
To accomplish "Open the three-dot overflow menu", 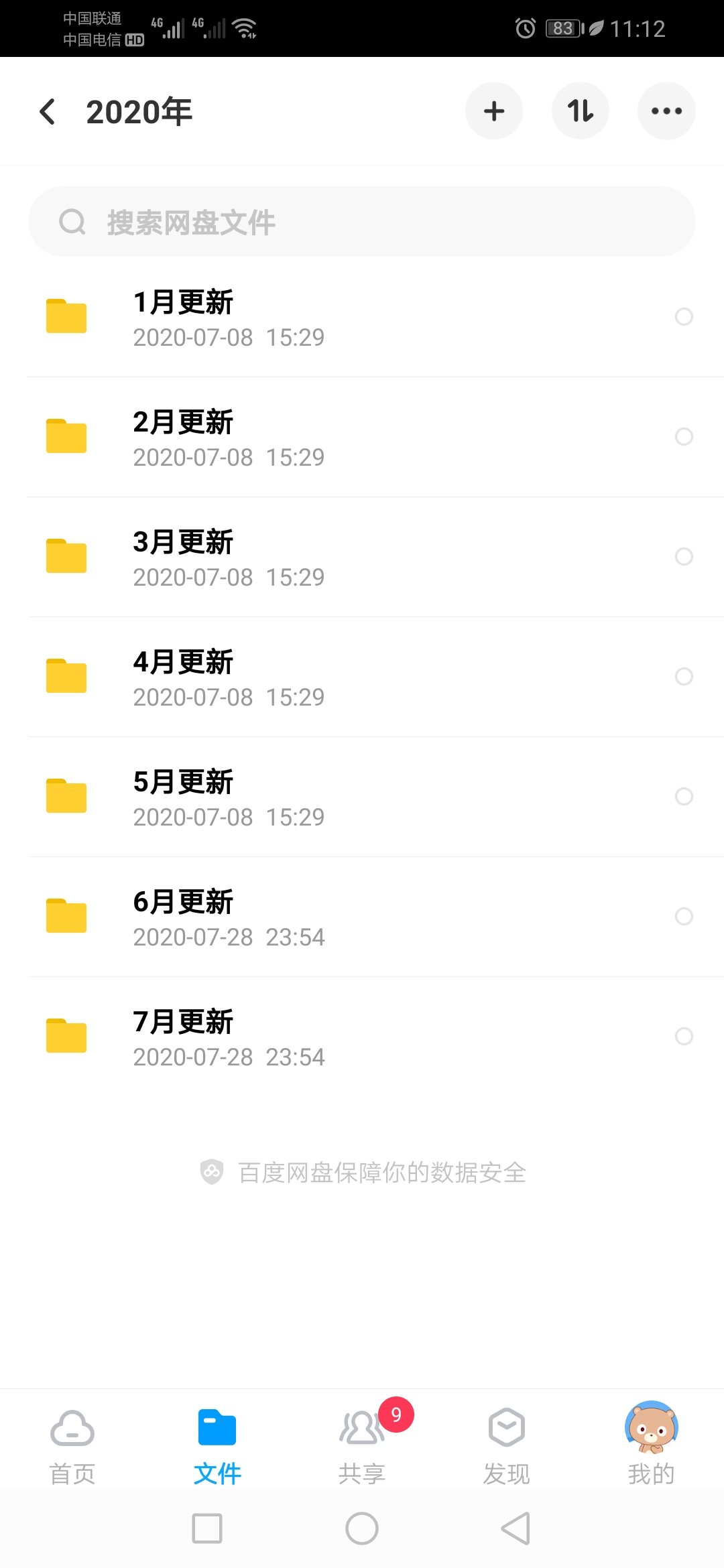I will click(666, 111).
